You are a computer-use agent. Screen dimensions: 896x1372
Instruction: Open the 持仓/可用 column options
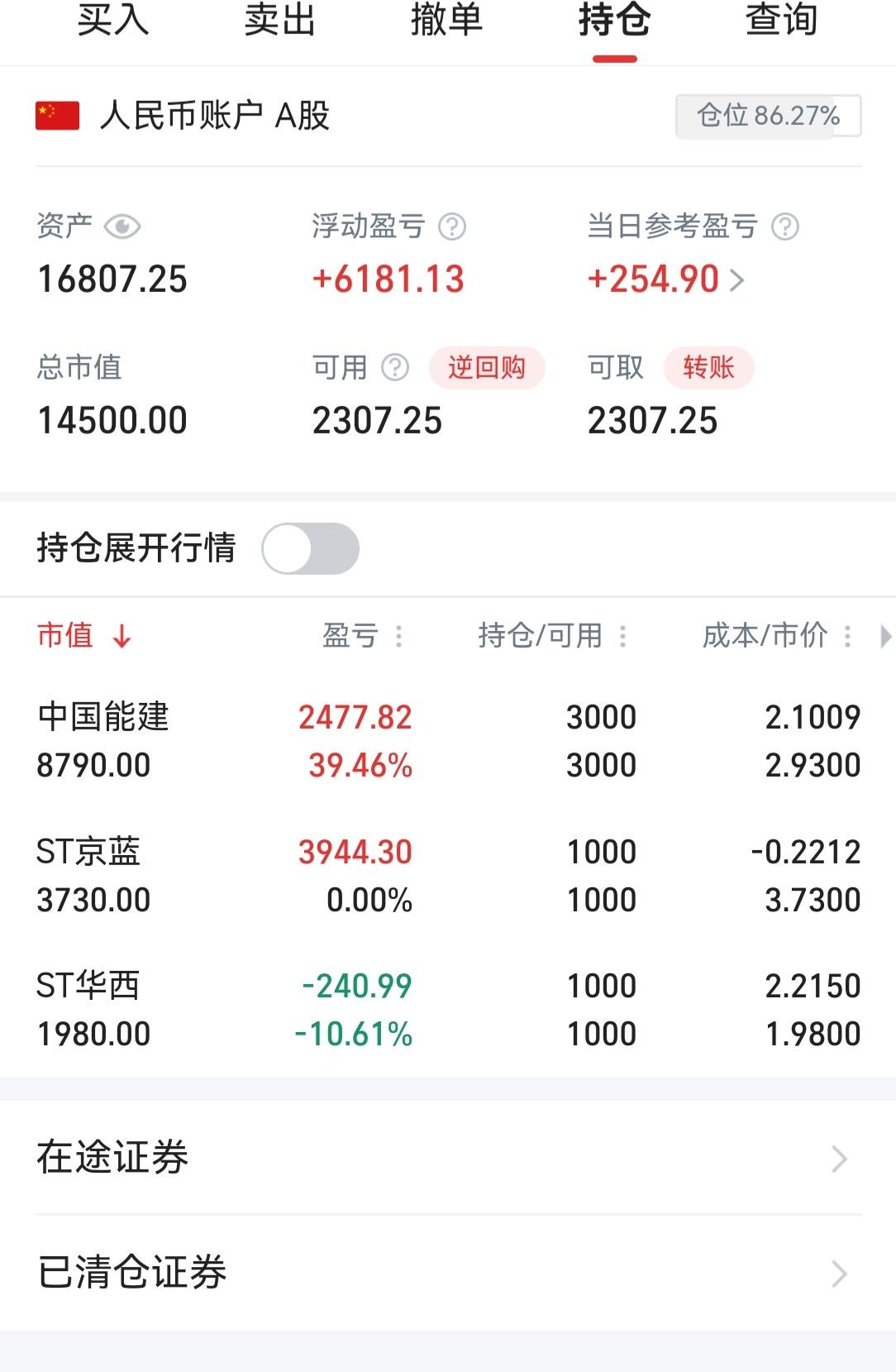(623, 636)
